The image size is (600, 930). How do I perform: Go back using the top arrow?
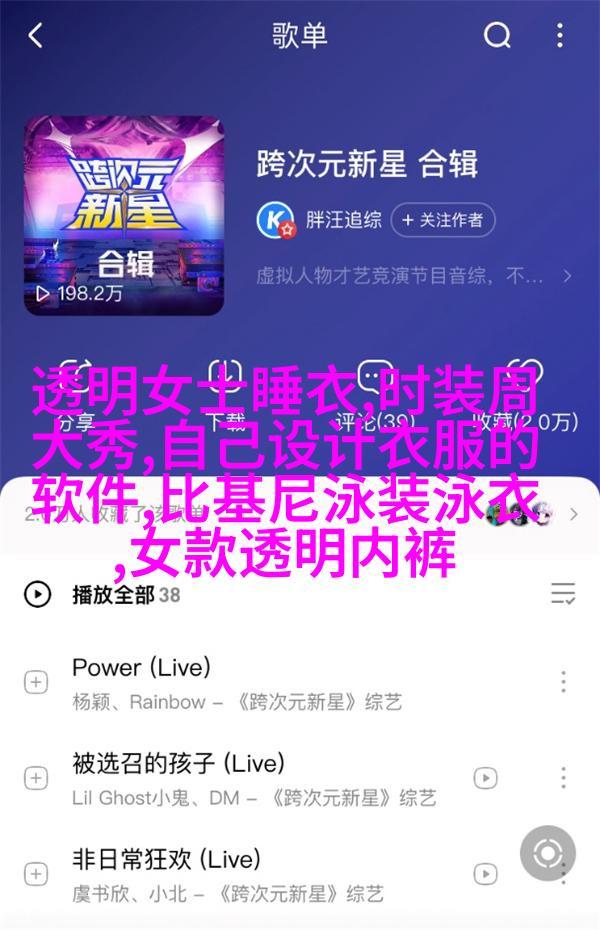(36, 38)
